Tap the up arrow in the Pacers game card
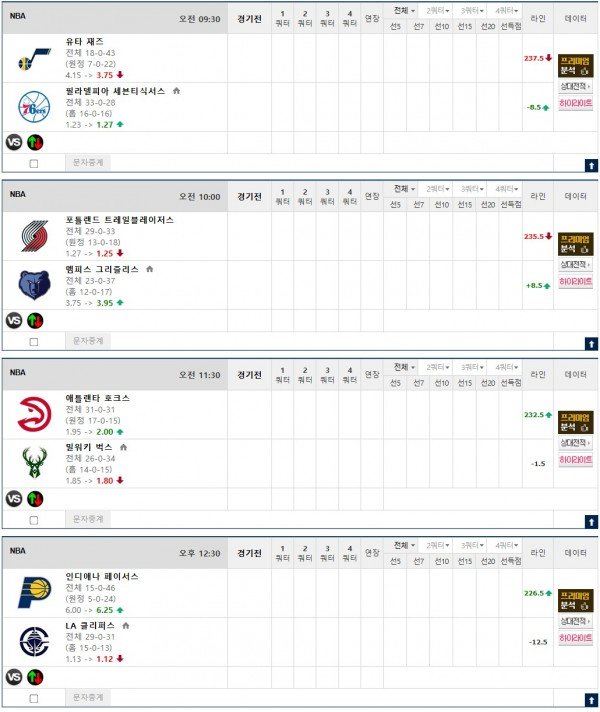This screenshot has width=600, height=712. click(x=590, y=699)
